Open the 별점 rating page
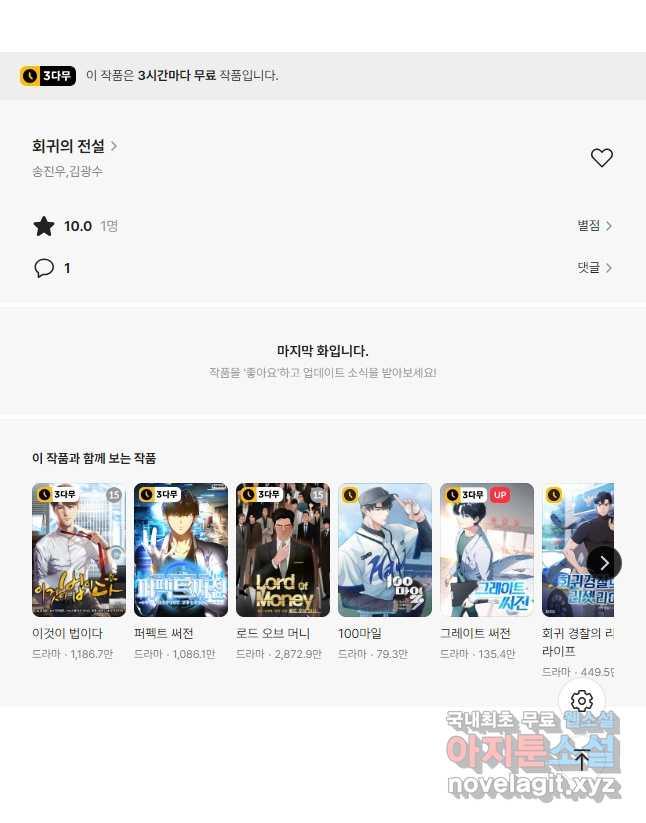This screenshot has width=646, height=823. click(594, 226)
